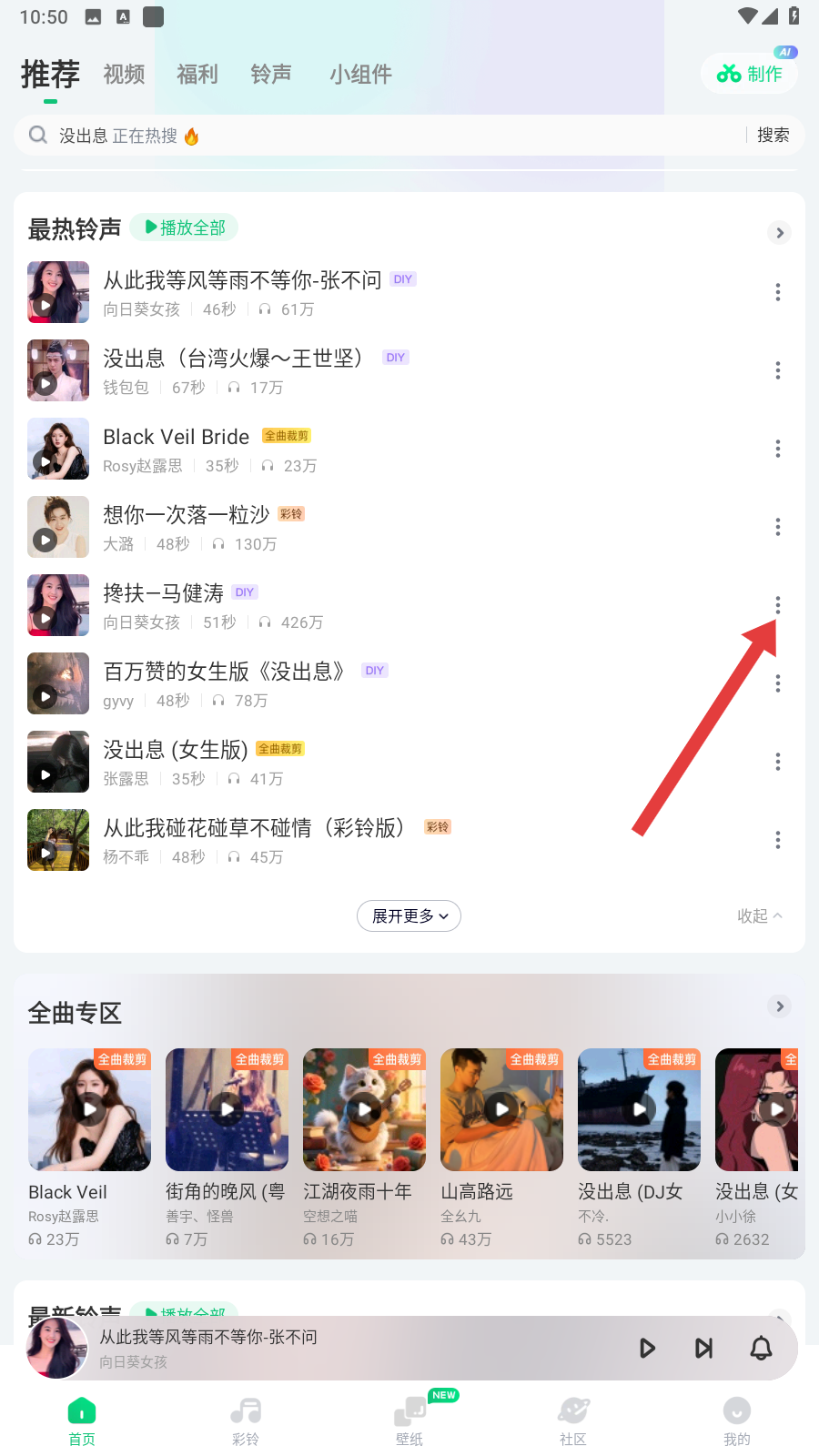This screenshot has width=819, height=1456.
Task: Switch to the 视频 tab
Action: point(124,74)
